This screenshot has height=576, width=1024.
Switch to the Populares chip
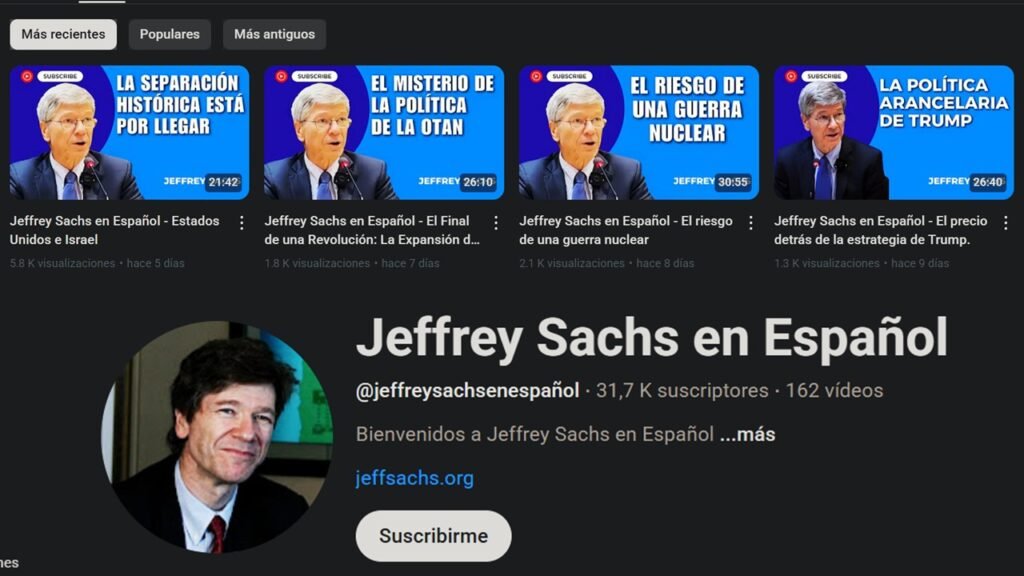click(169, 34)
